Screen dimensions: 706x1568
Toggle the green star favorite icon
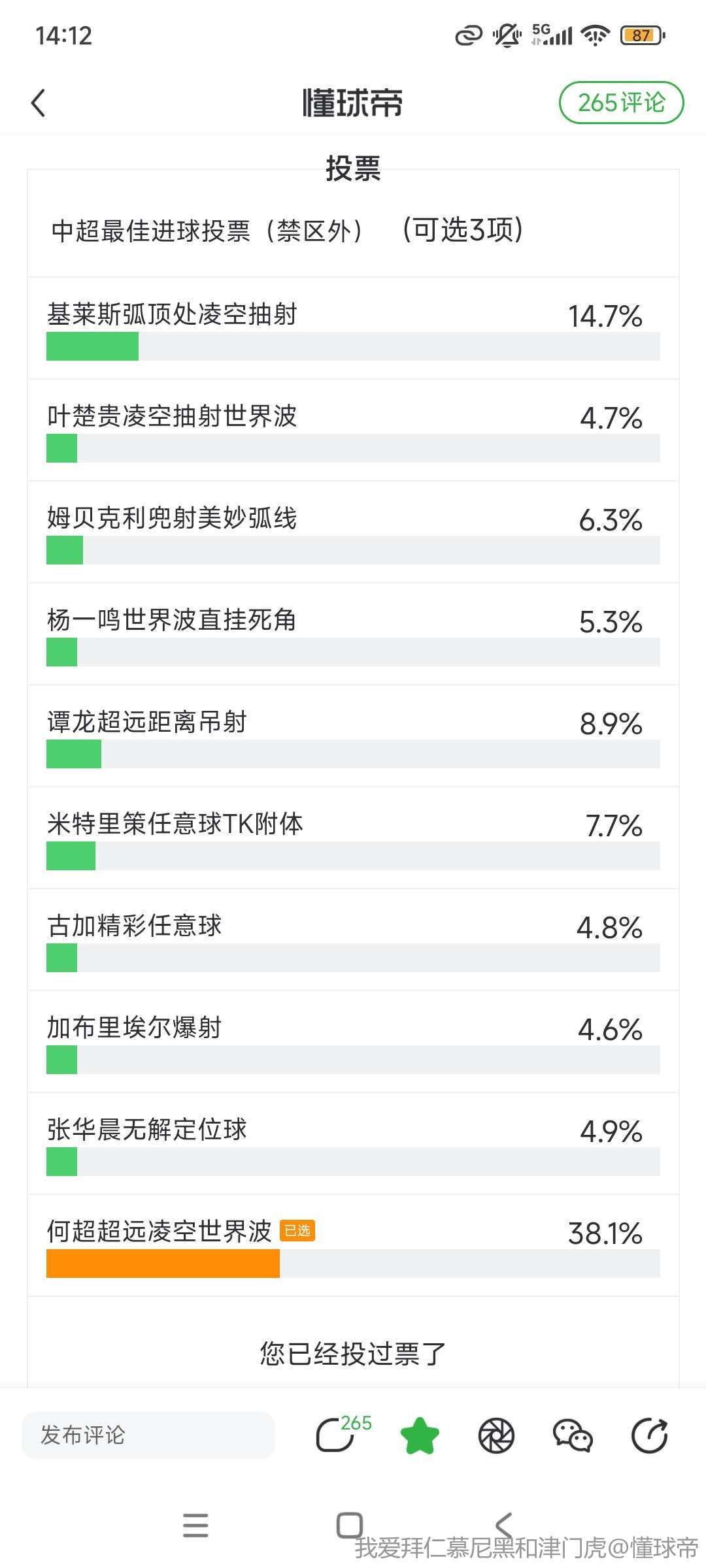420,1435
